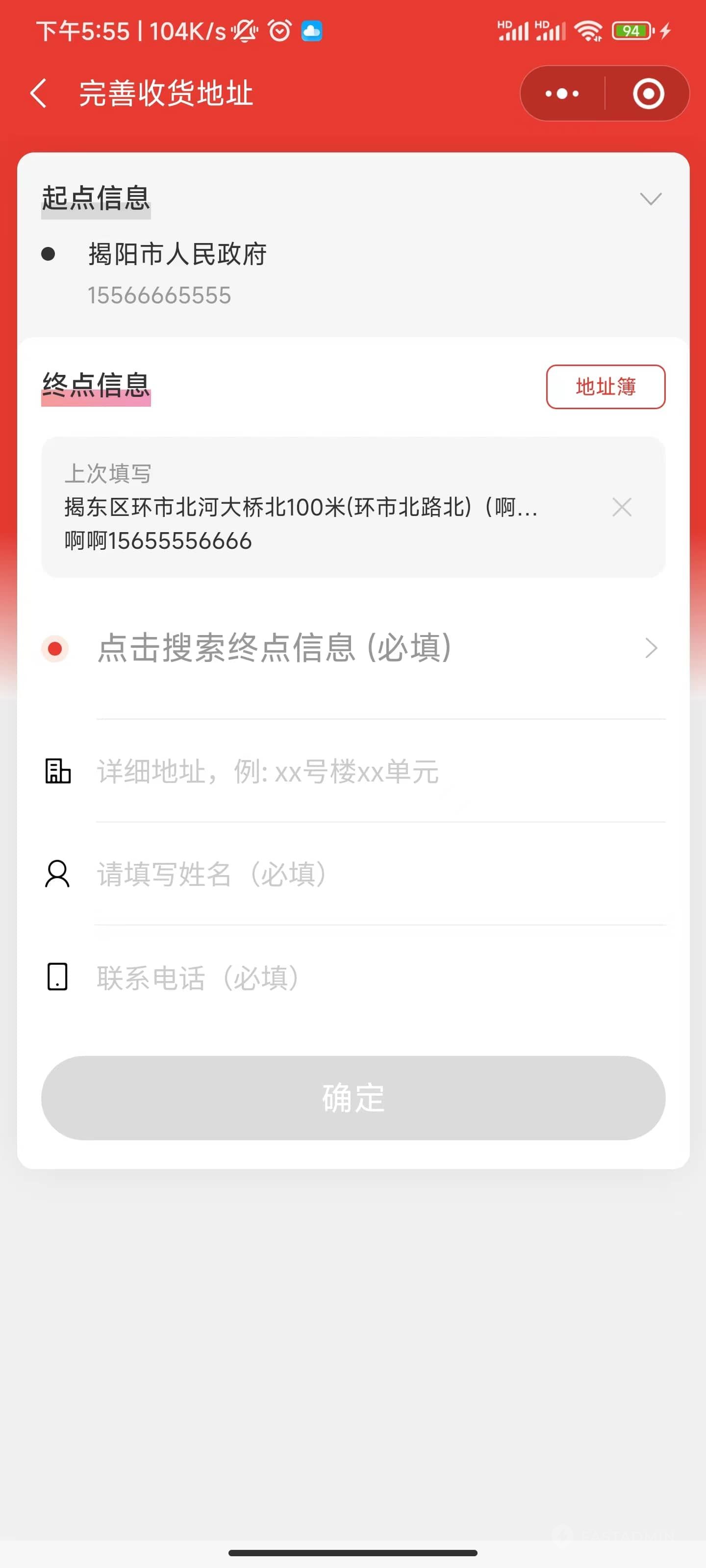Image resolution: width=706 pixels, height=1568 pixels.
Task: Select the 联系电话 phone number field
Action: 380,978
